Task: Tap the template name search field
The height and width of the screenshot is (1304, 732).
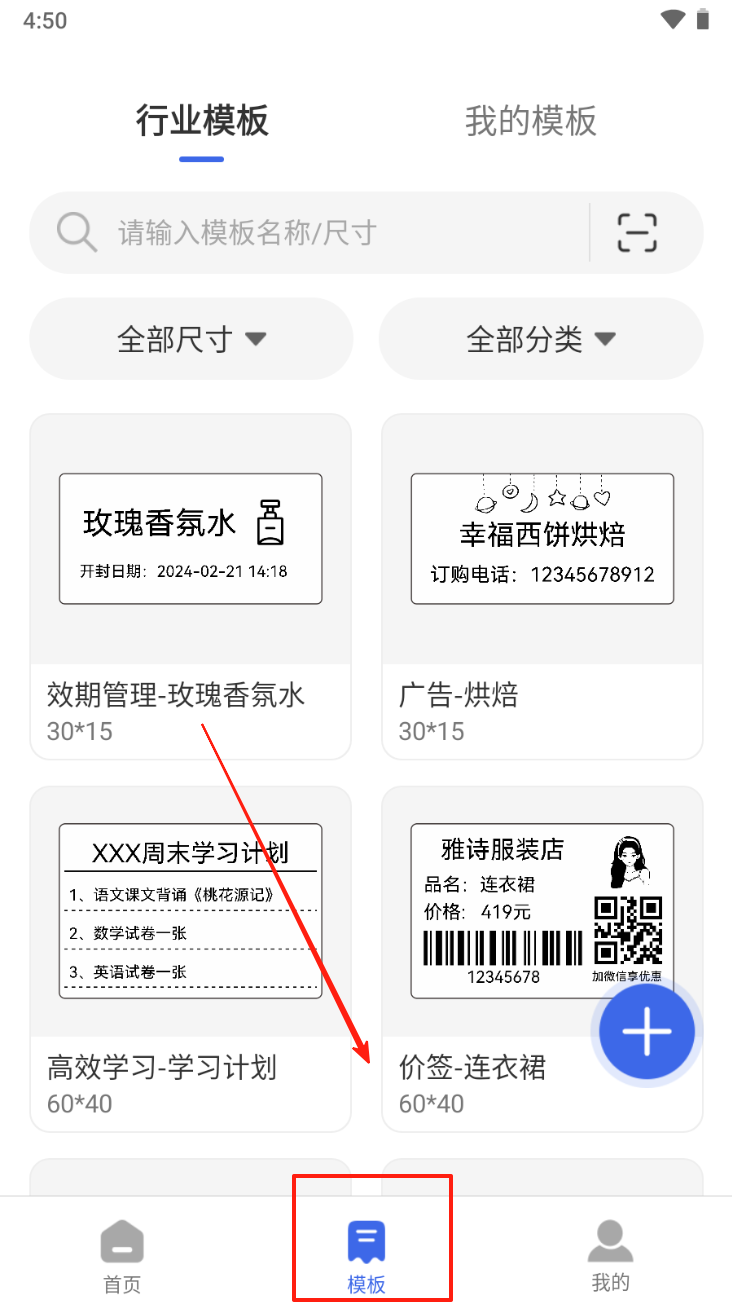Action: click(x=320, y=233)
